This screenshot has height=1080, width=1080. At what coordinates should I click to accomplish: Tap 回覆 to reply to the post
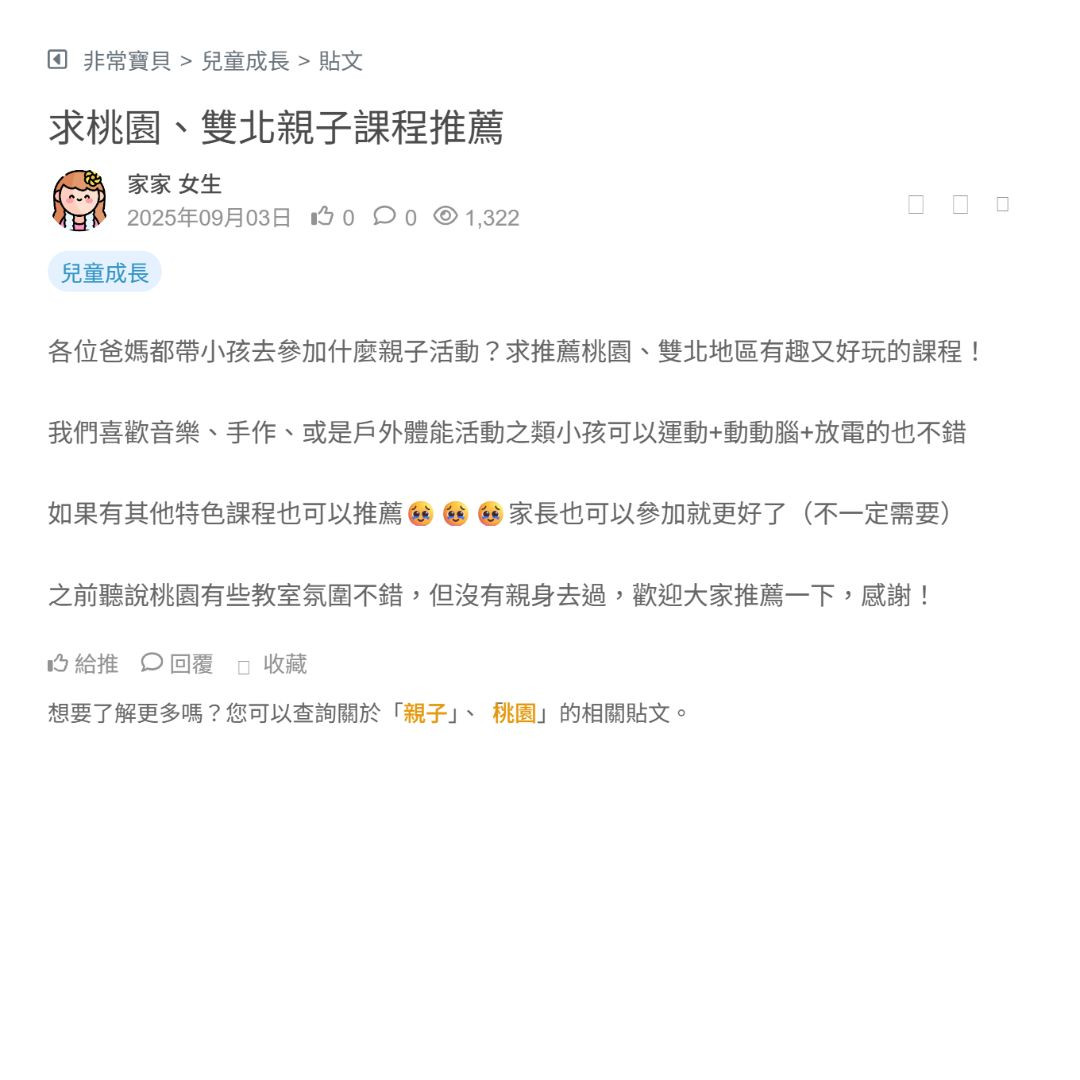[x=178, y=663]
